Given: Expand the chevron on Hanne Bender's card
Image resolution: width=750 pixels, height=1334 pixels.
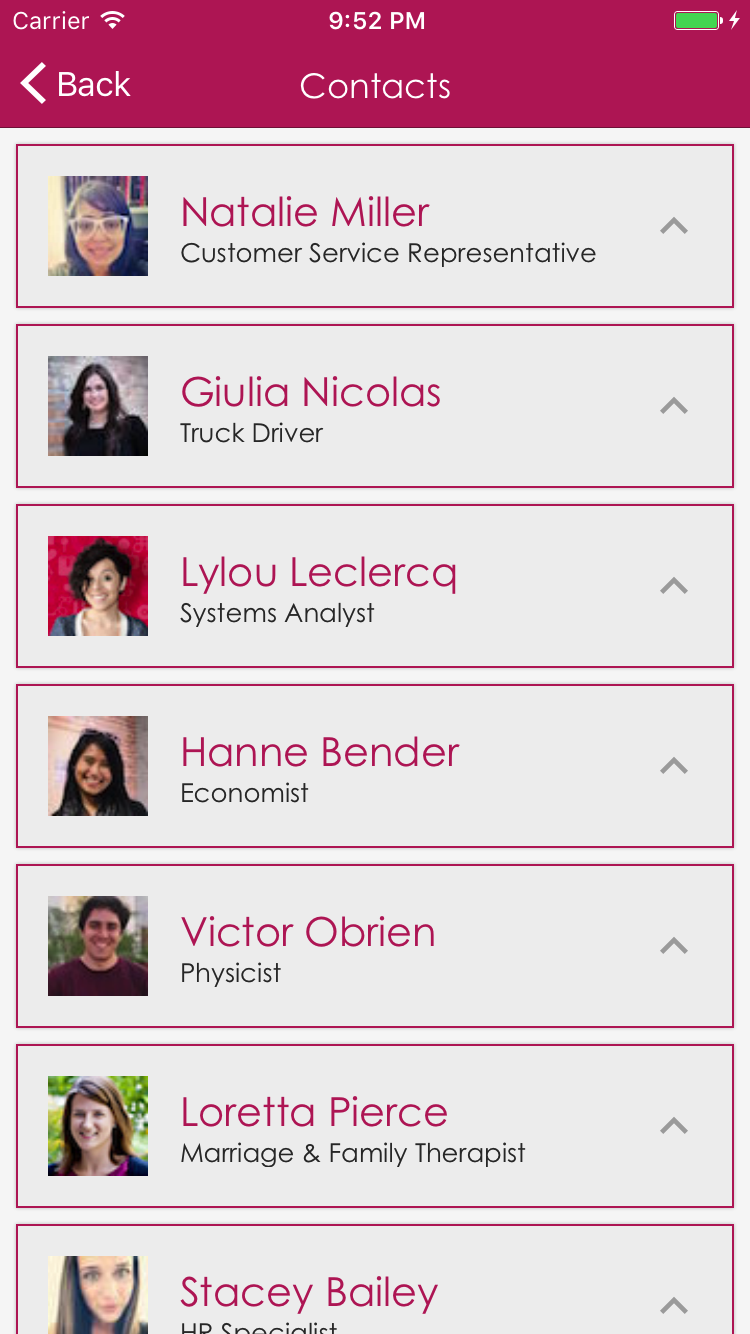Looking at the screenshot, I should point(674,766).
